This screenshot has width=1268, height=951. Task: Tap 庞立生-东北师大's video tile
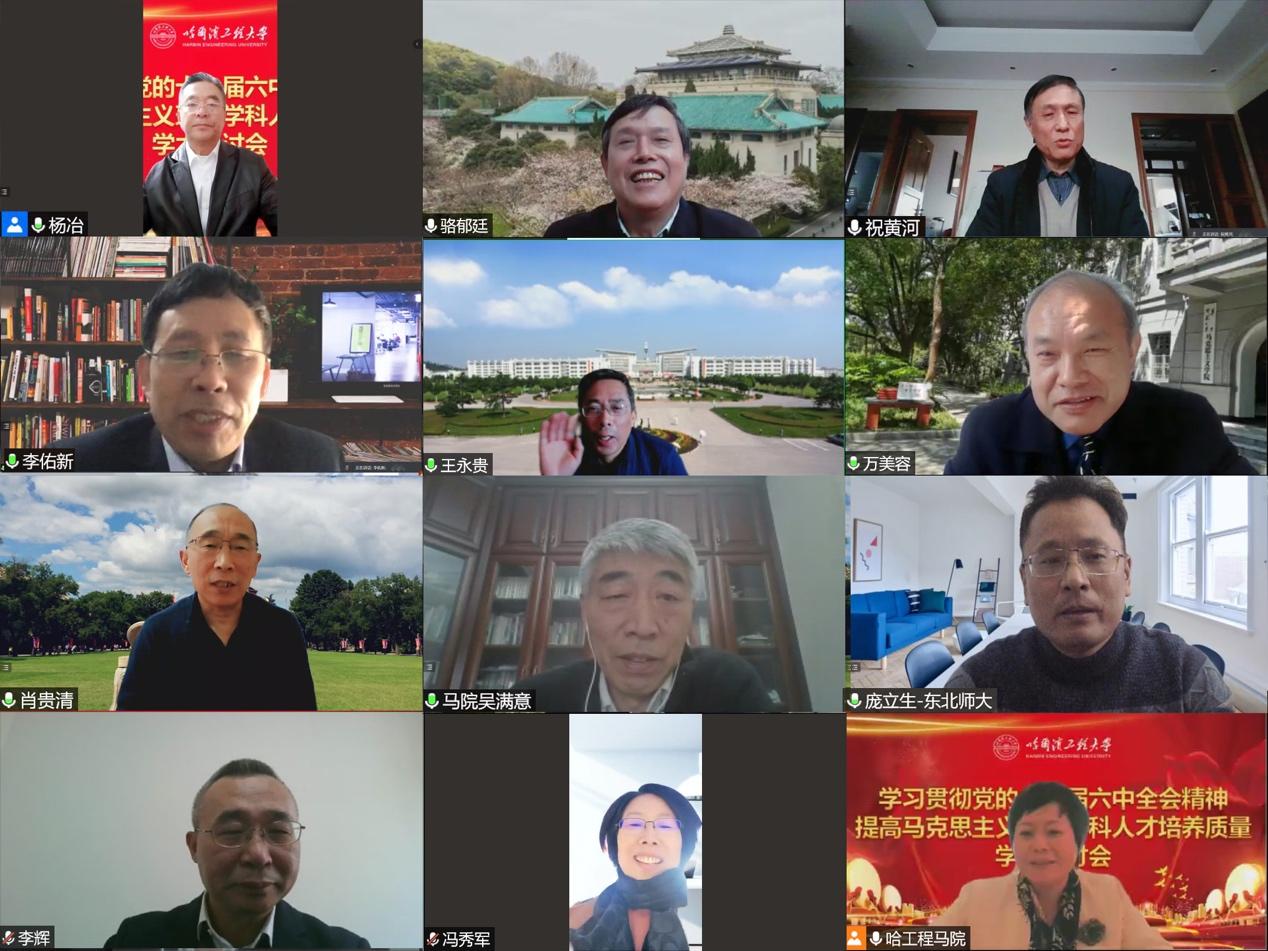pos(1056,592)
